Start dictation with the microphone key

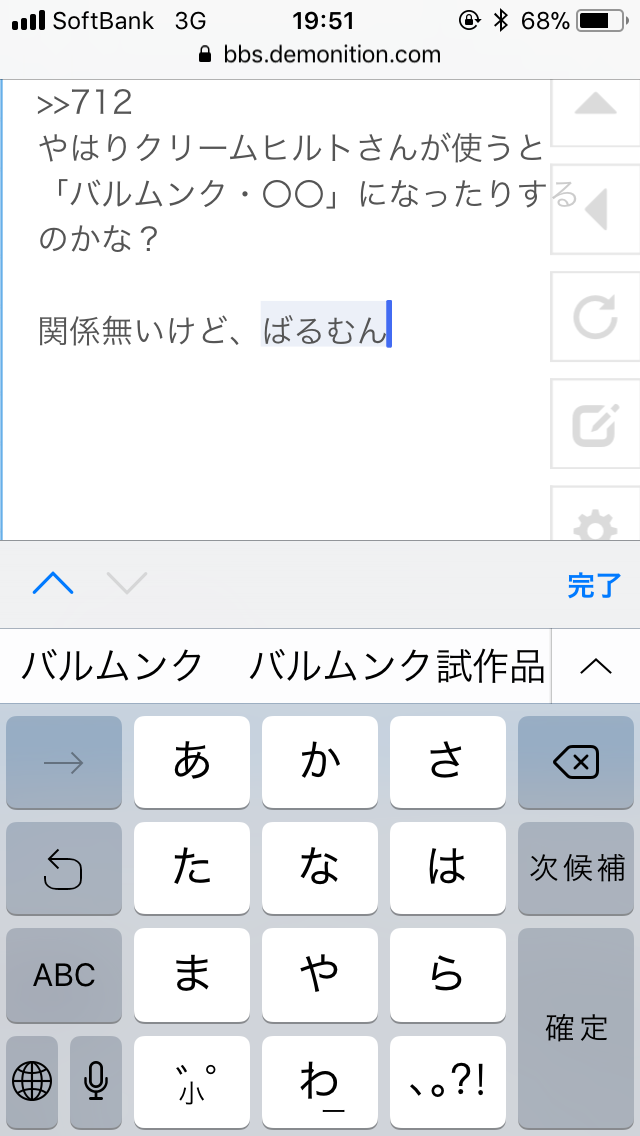tap(96, 1080)
